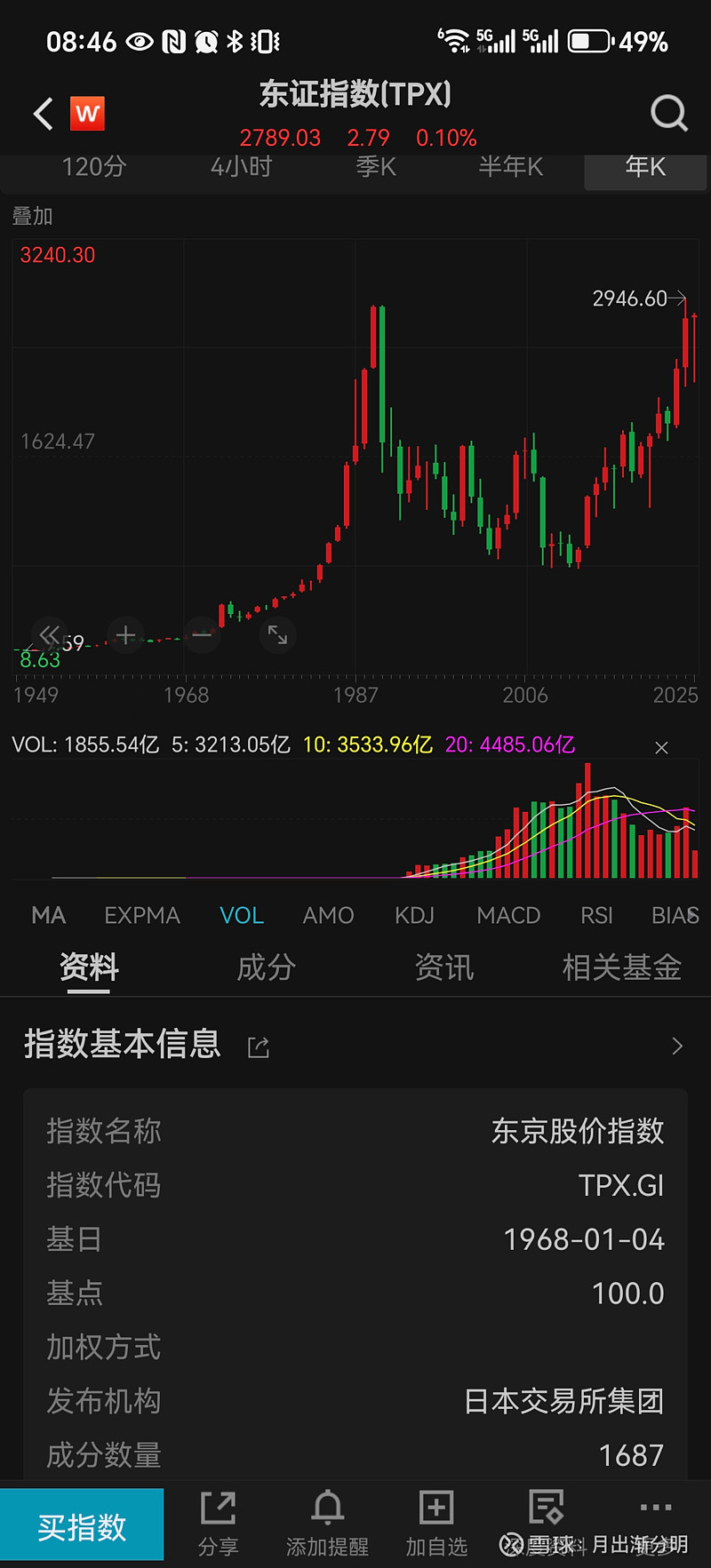Add a price alert via 添加提醒
The height and width of the screenshot is (1568, 711).
coord(327,1524)
